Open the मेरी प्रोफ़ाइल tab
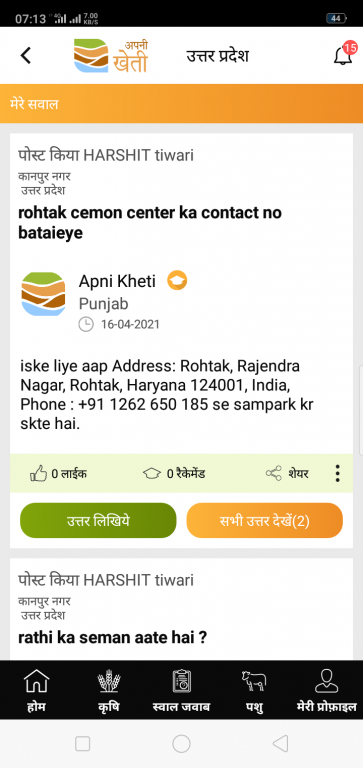 tap(327, 690)
